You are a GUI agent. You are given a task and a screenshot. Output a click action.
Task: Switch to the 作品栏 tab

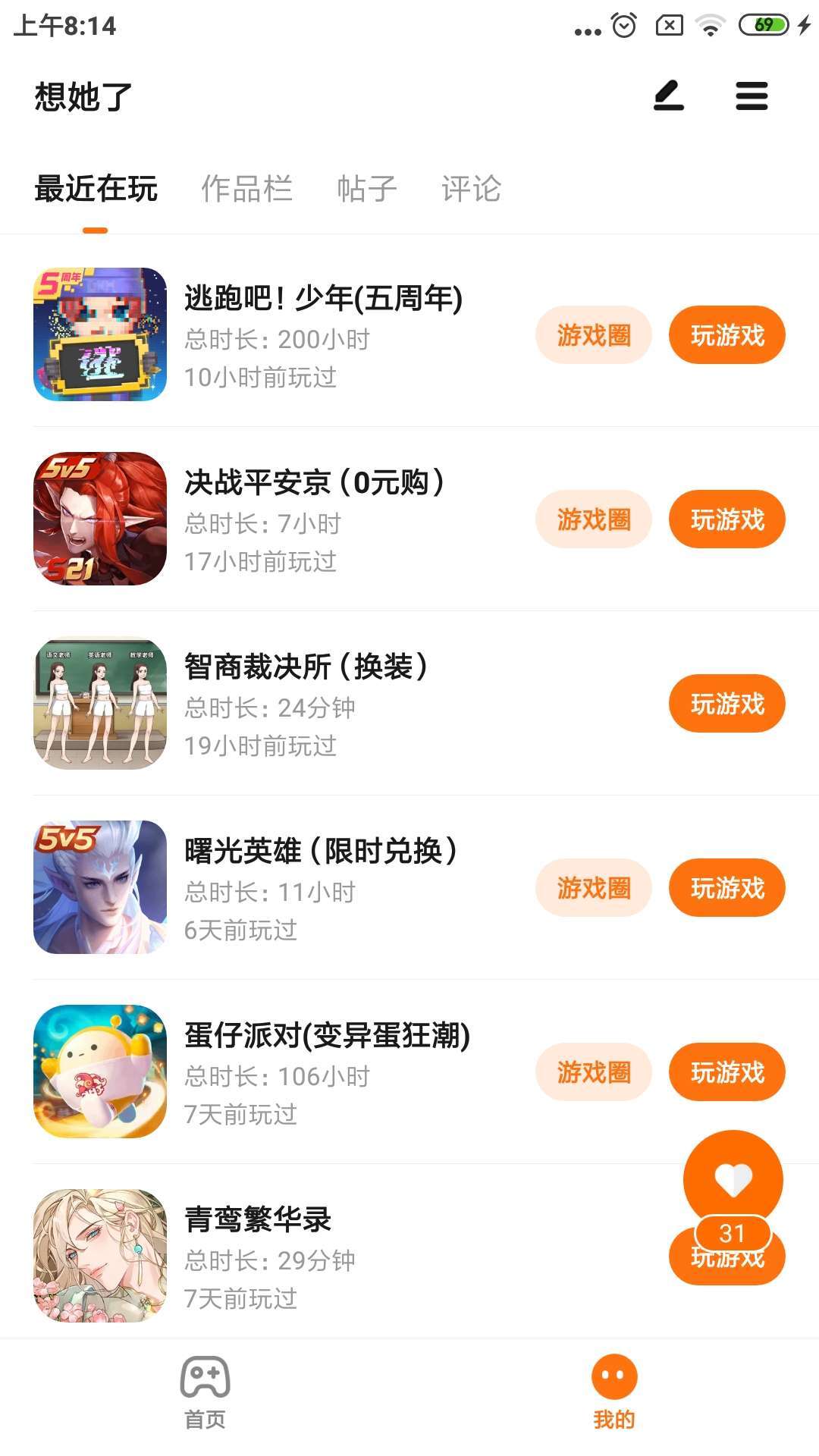[x=246, y=189]
